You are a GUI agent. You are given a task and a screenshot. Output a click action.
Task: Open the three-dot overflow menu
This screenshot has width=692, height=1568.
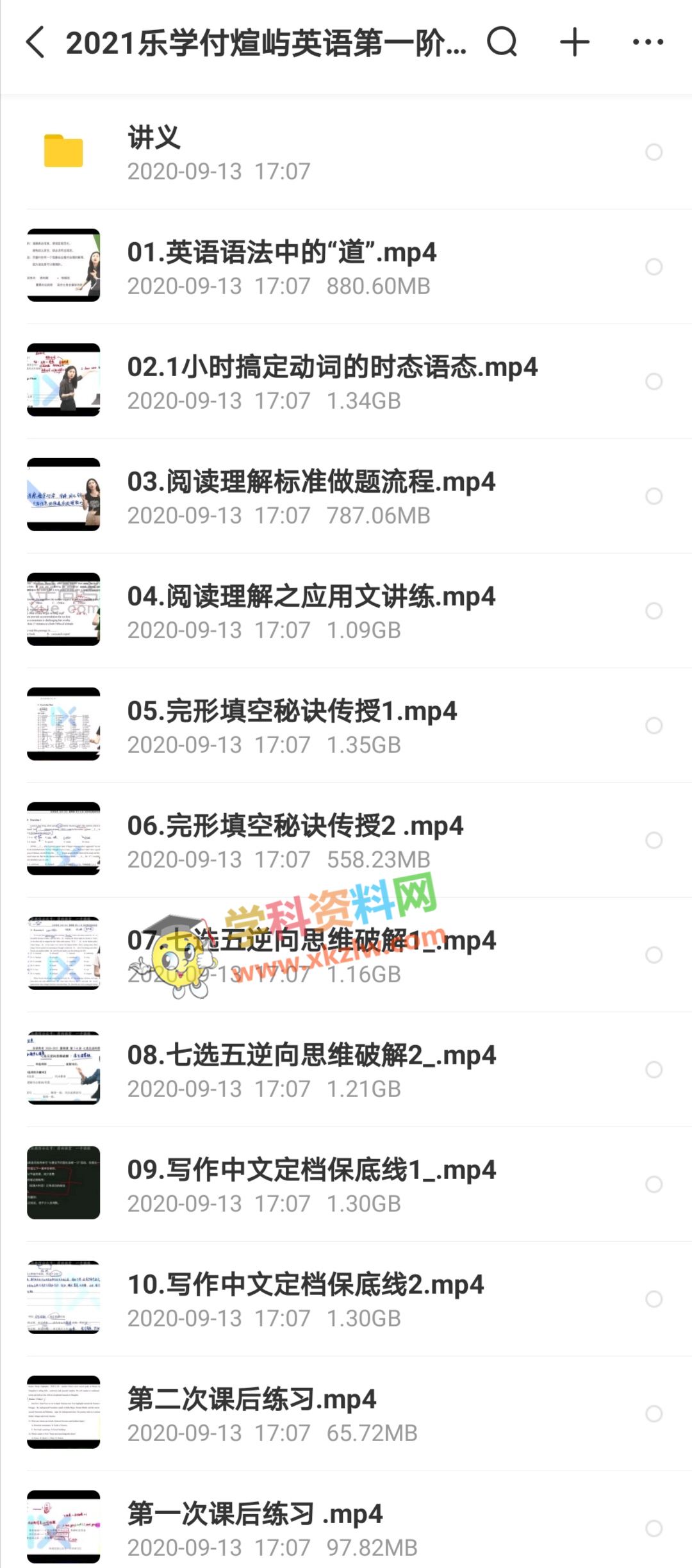648,43
